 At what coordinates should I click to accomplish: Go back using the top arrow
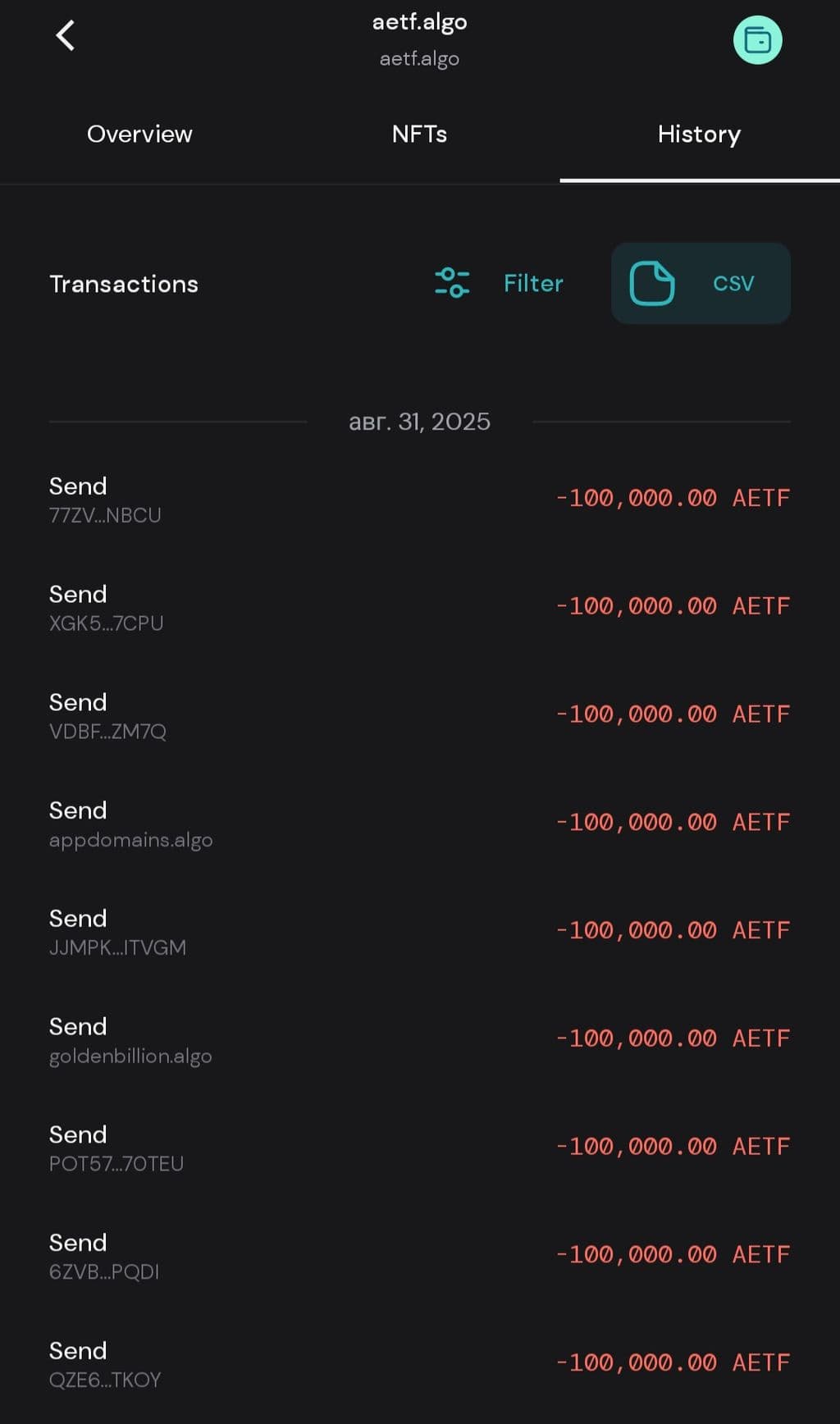[66, 36]
